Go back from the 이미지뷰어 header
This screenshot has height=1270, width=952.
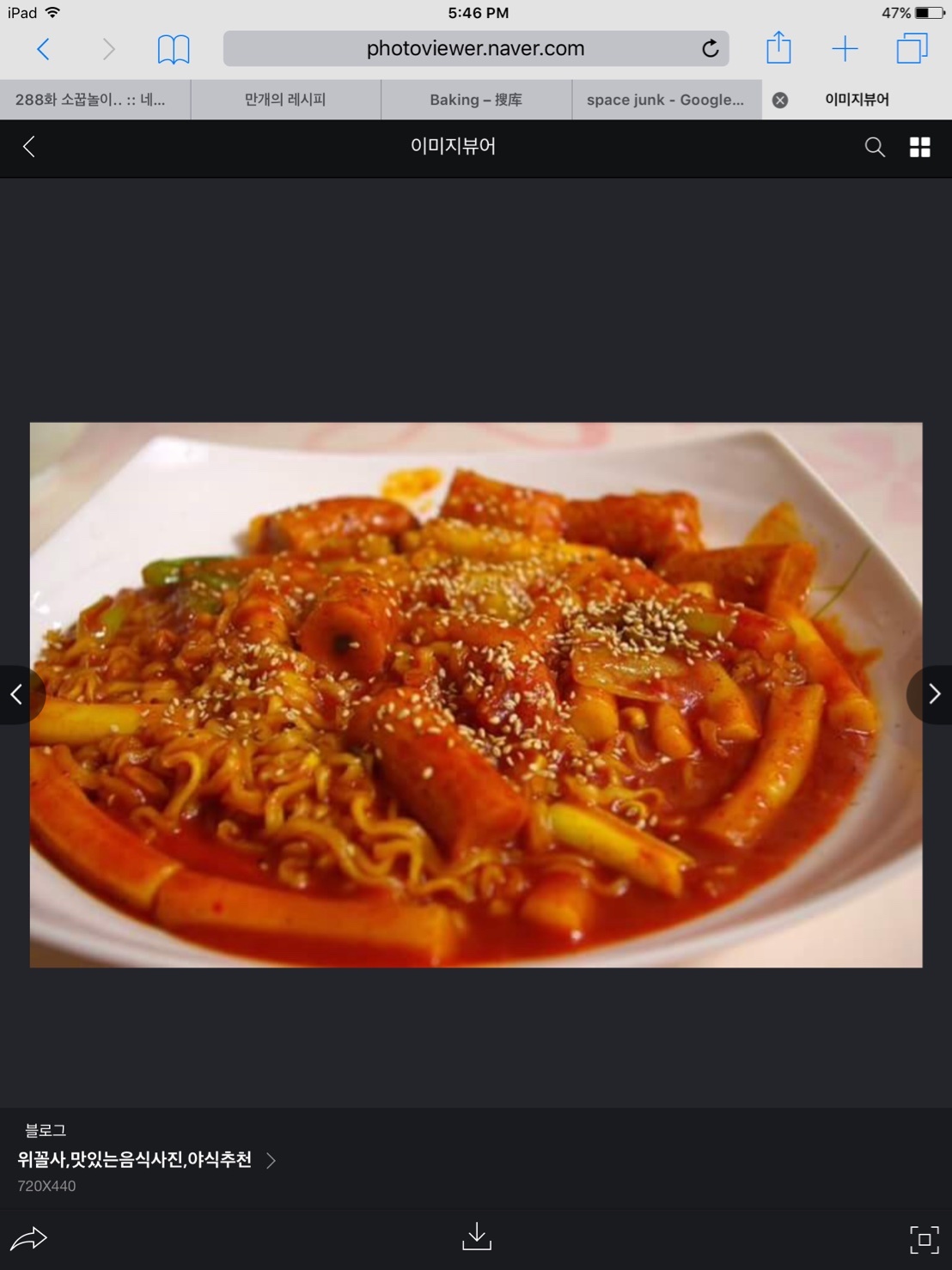pyautogui.click(x=29, y=147)
